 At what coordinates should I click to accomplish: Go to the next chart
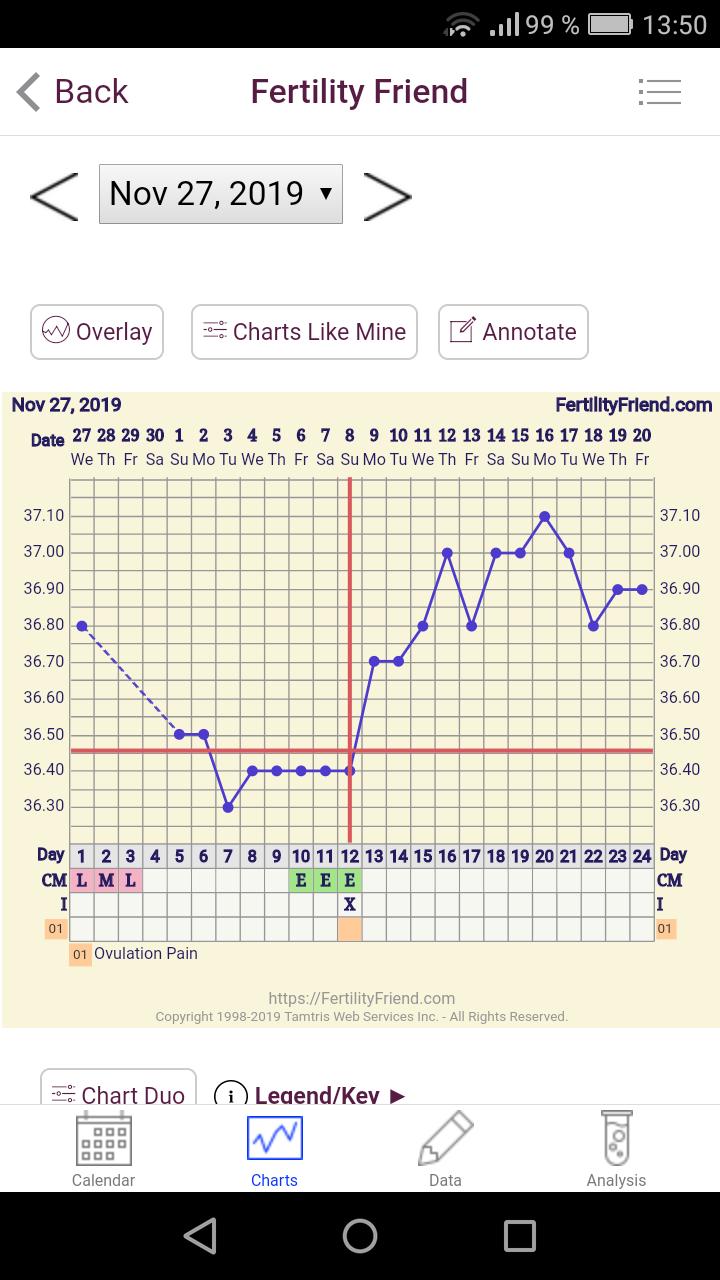pyautogui.click(x=387, y=195)
